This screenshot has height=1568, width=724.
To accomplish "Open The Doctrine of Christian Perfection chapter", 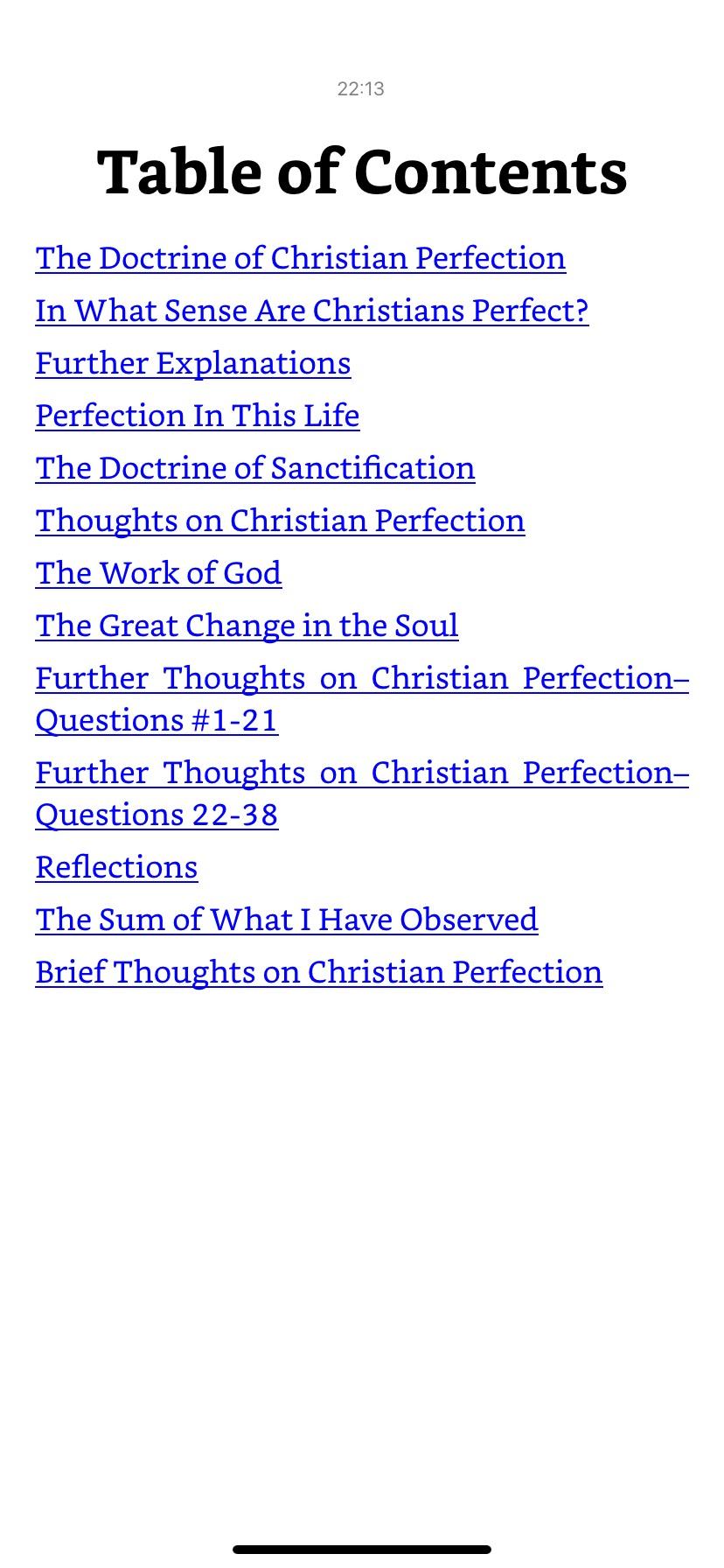I will (301, 258).
